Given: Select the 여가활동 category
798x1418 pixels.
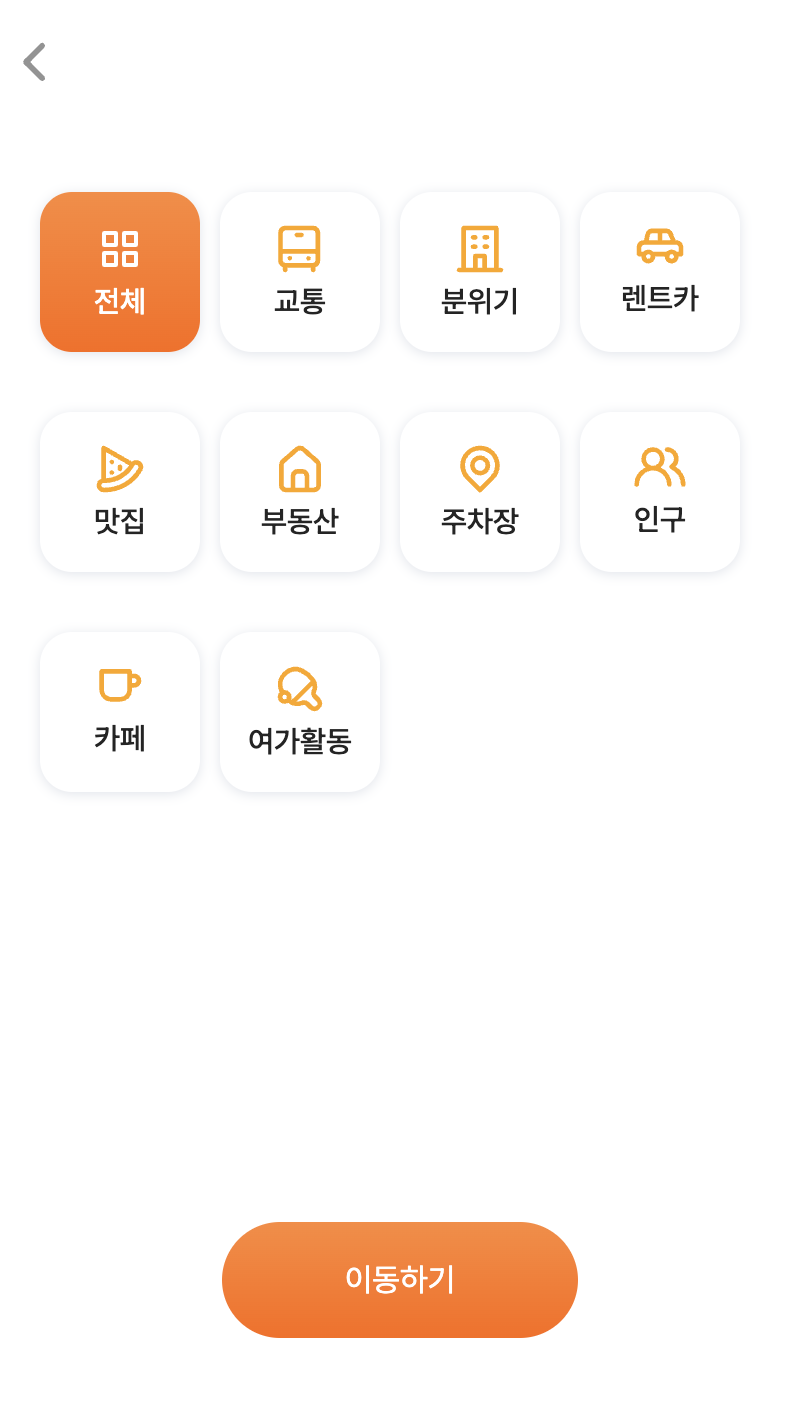Looking at the screenshot, I should (x=300, y=712).
